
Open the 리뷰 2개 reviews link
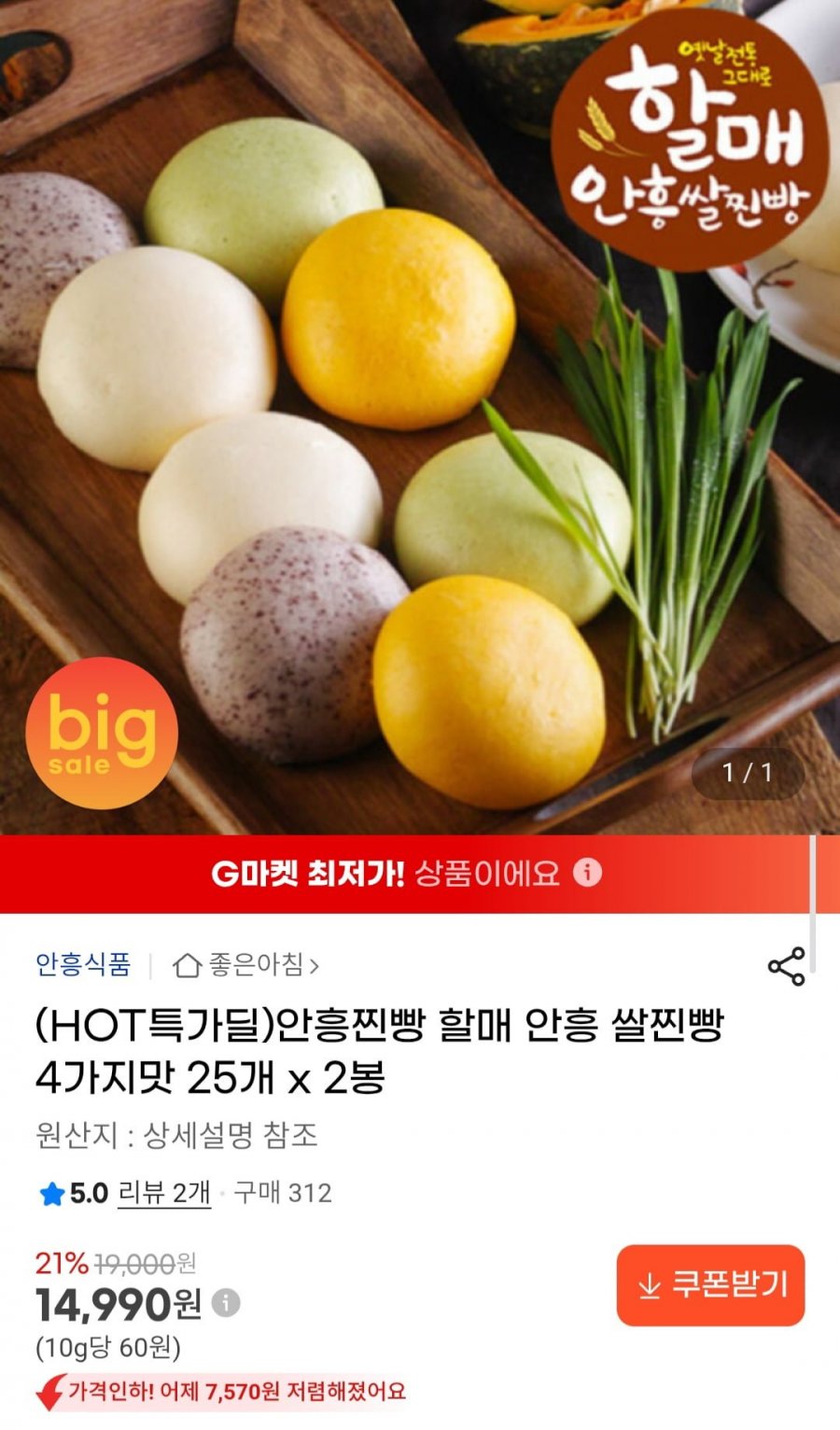(164, 1193)
